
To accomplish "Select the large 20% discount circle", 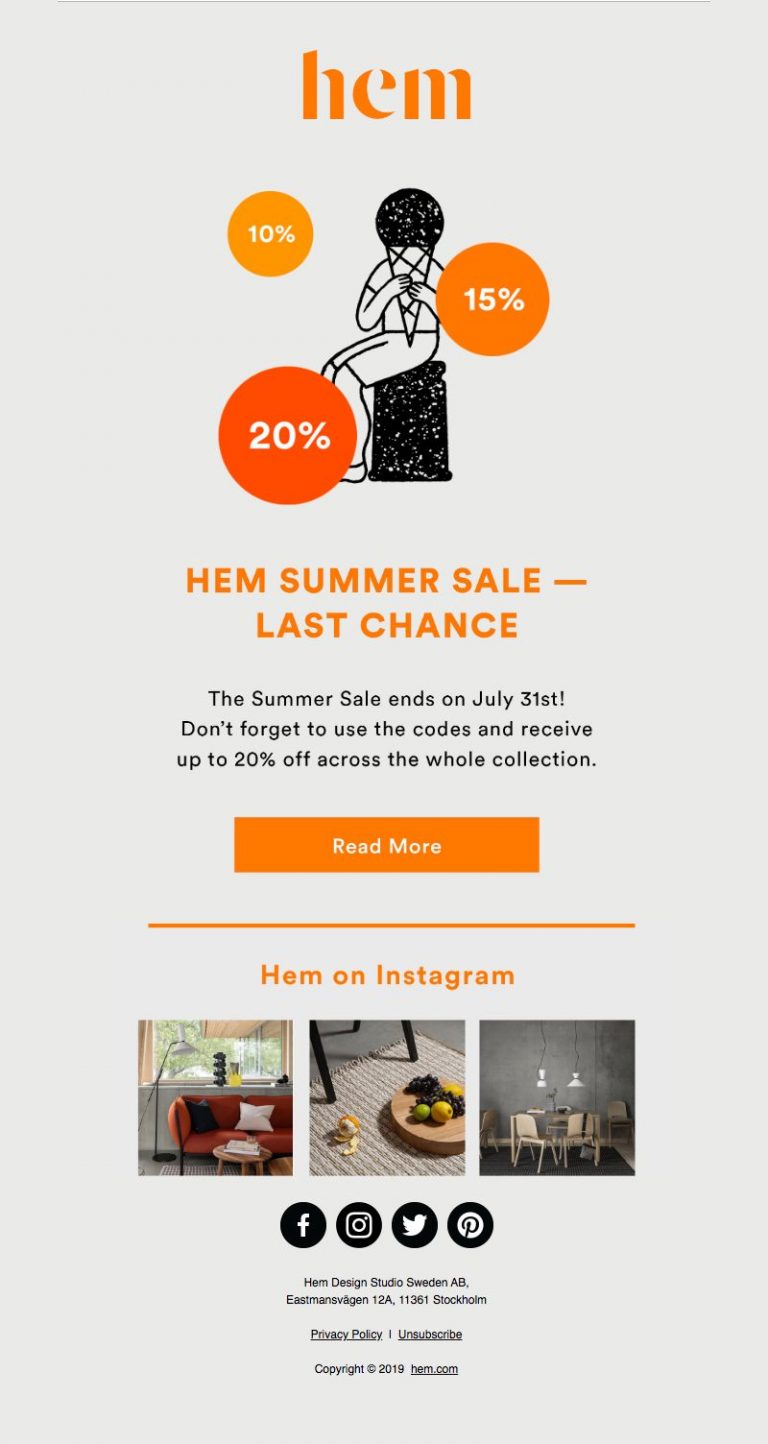I will (x=288, y=434).
